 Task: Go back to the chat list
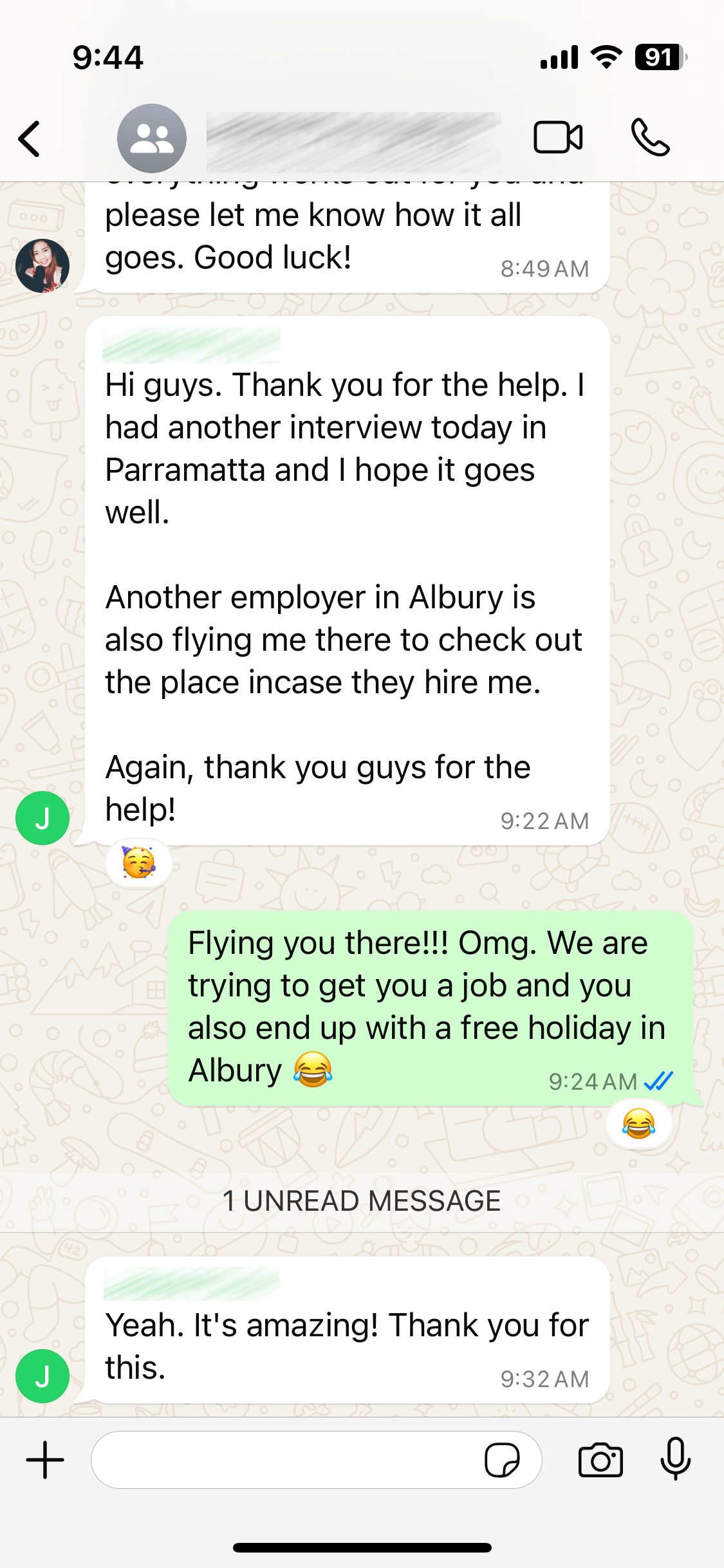point(30,138)
